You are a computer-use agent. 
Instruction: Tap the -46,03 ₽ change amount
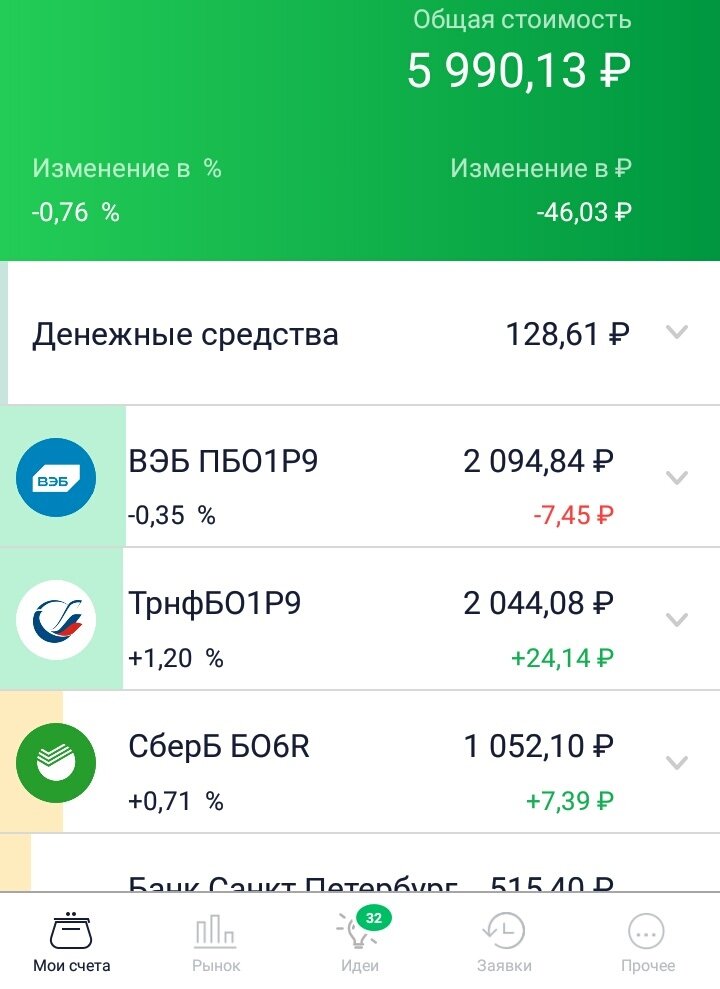[x=583, y=212]
